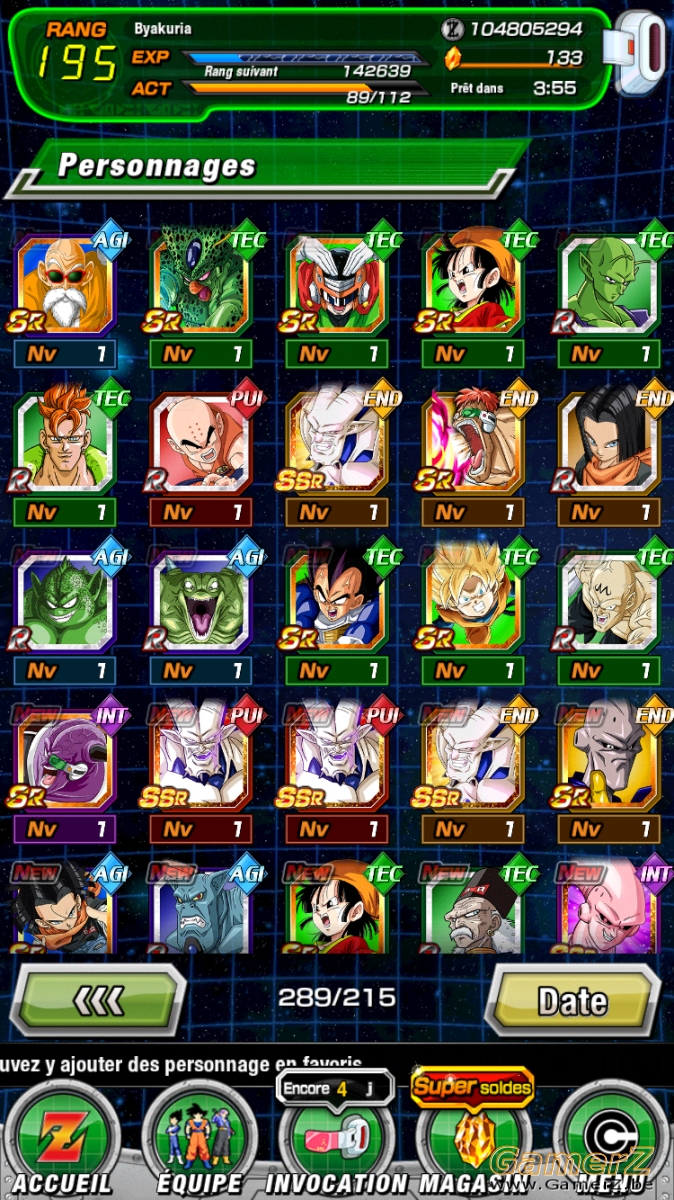Tap the orange-haired Android 16 TEC card

(x=65, y=442)
